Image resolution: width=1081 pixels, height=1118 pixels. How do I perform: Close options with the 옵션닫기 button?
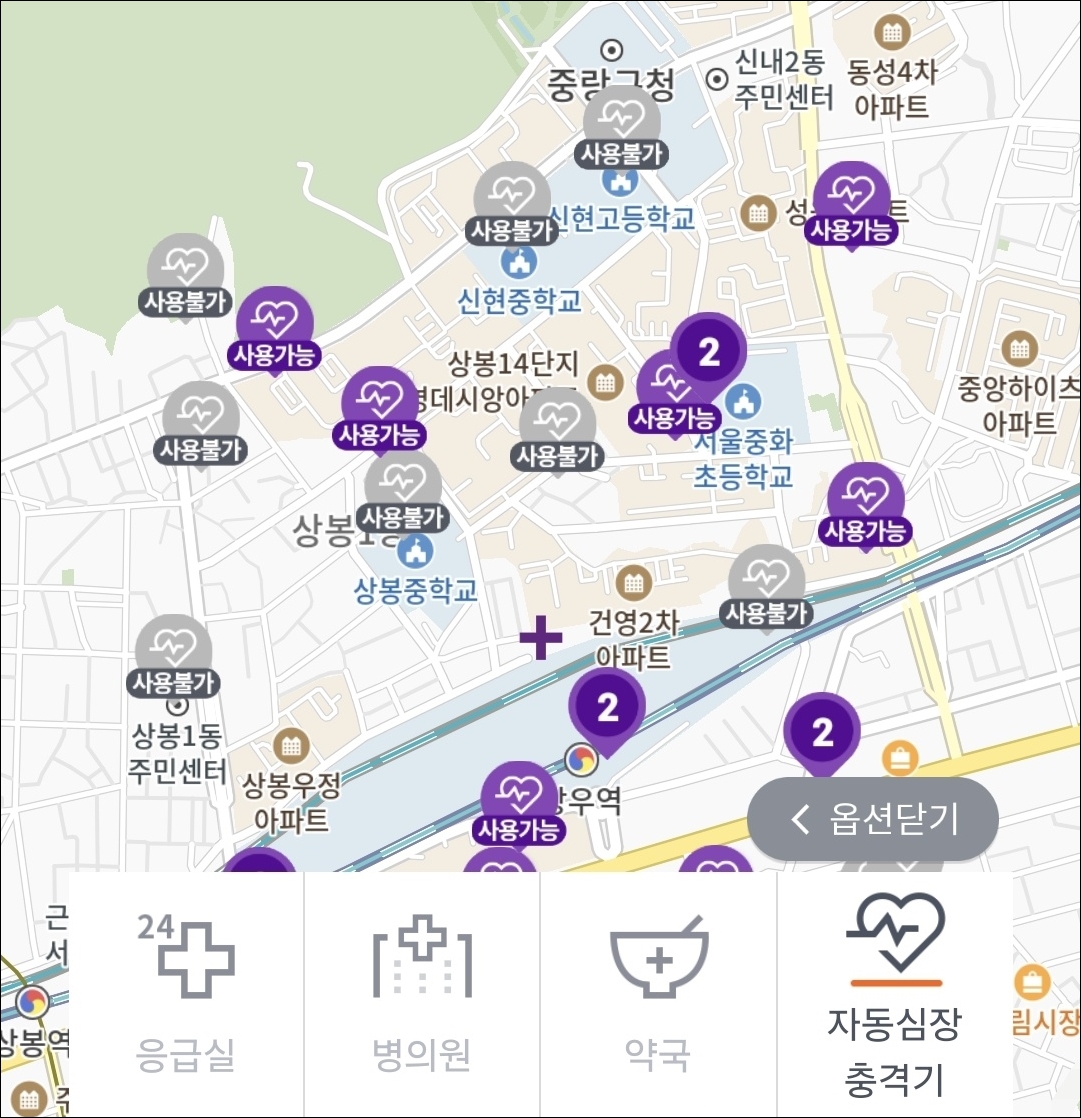[x=873, y=819]
